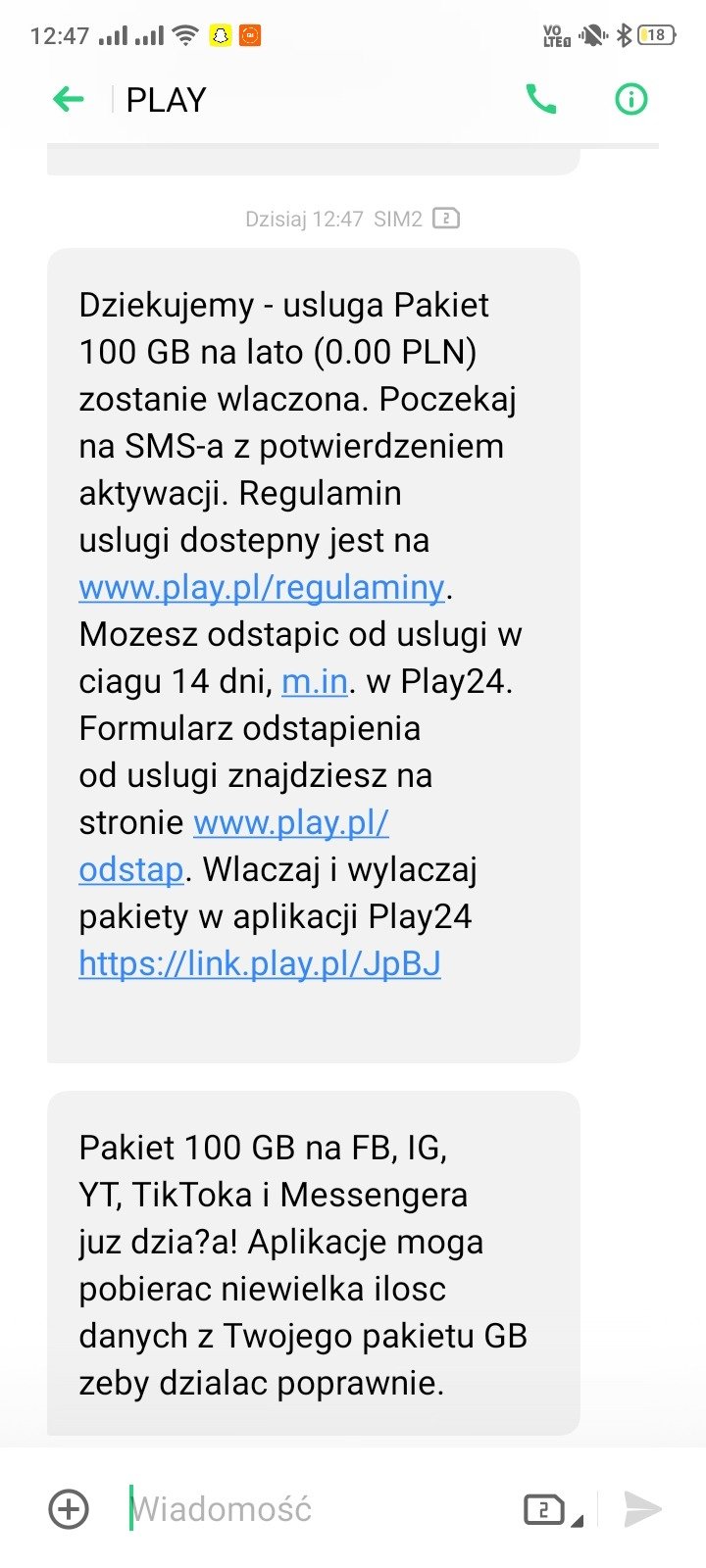Screen dimensions: 706x1568
Task: Go back using the green arrow
Action: tap(69, 99)
